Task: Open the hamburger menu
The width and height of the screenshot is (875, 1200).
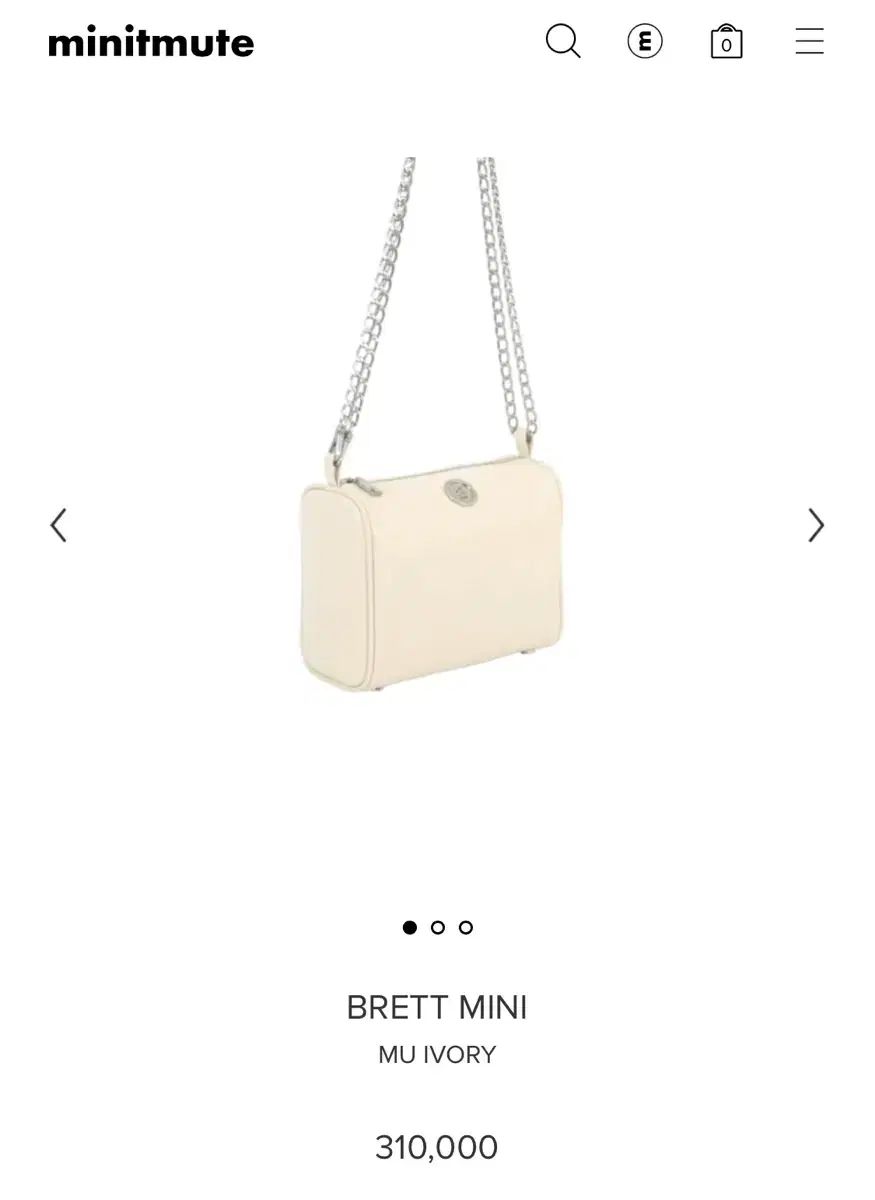Action: click(809, 41)
